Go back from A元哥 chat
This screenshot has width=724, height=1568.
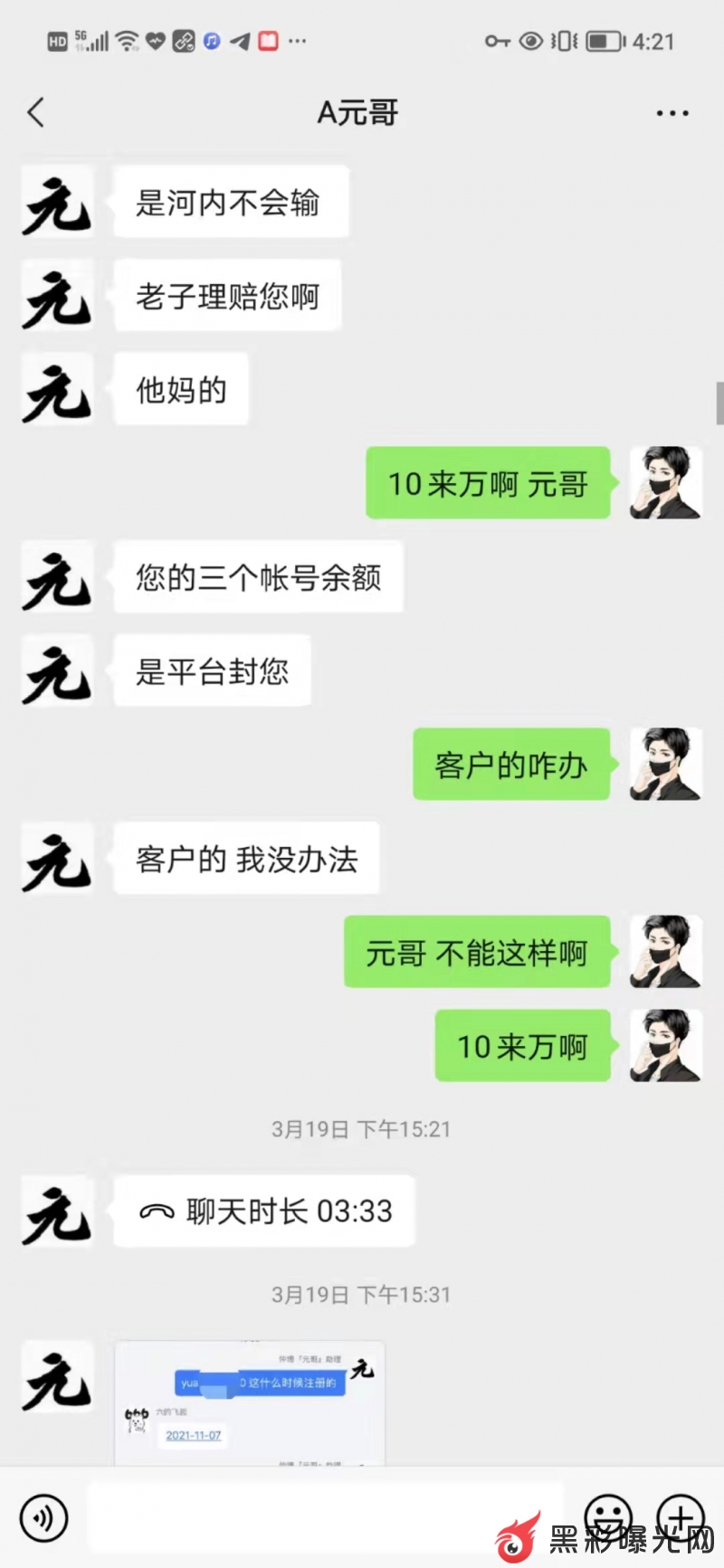click(36, 113)
